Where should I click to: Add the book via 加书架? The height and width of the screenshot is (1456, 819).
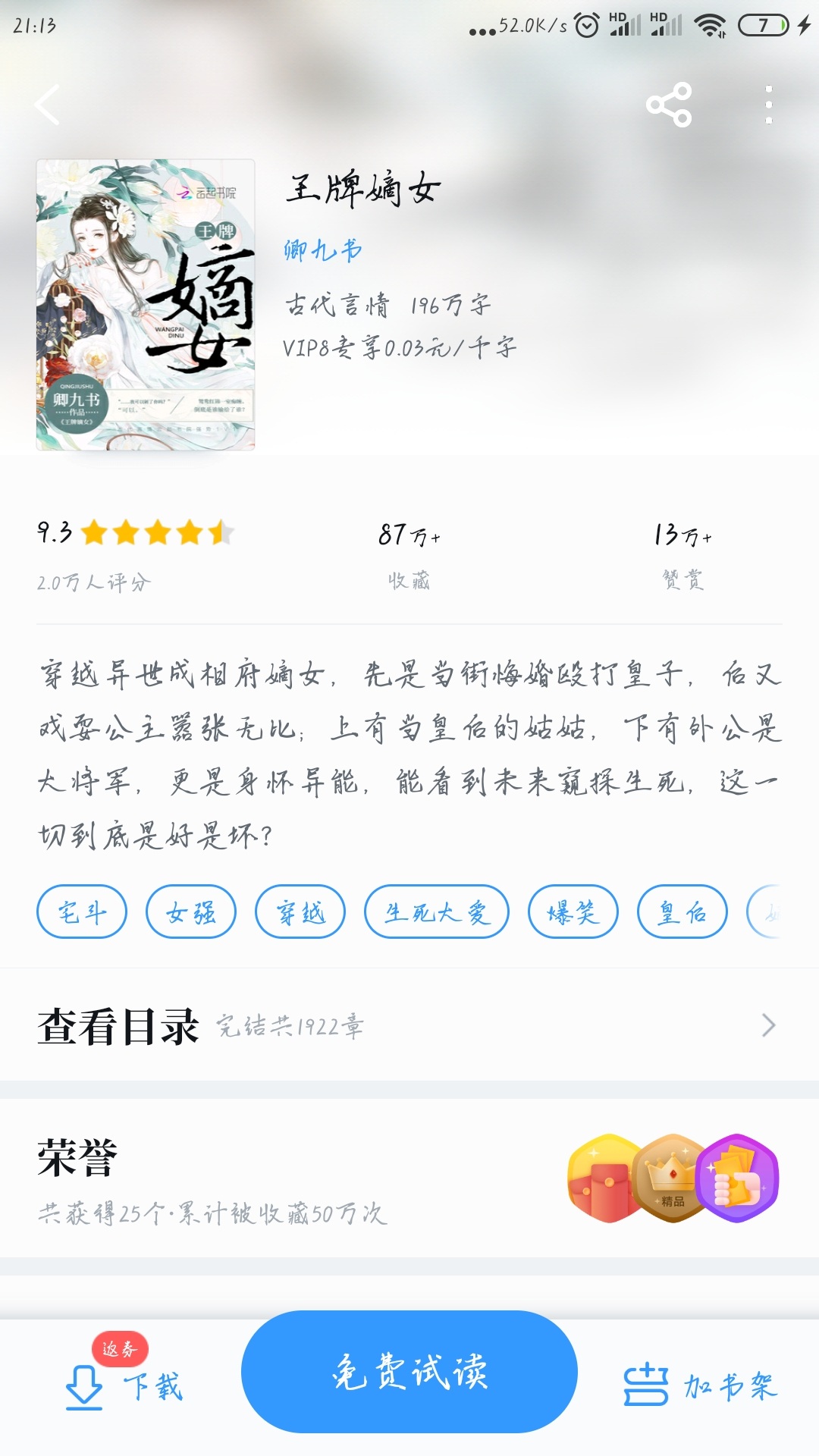coord(701,1386)
